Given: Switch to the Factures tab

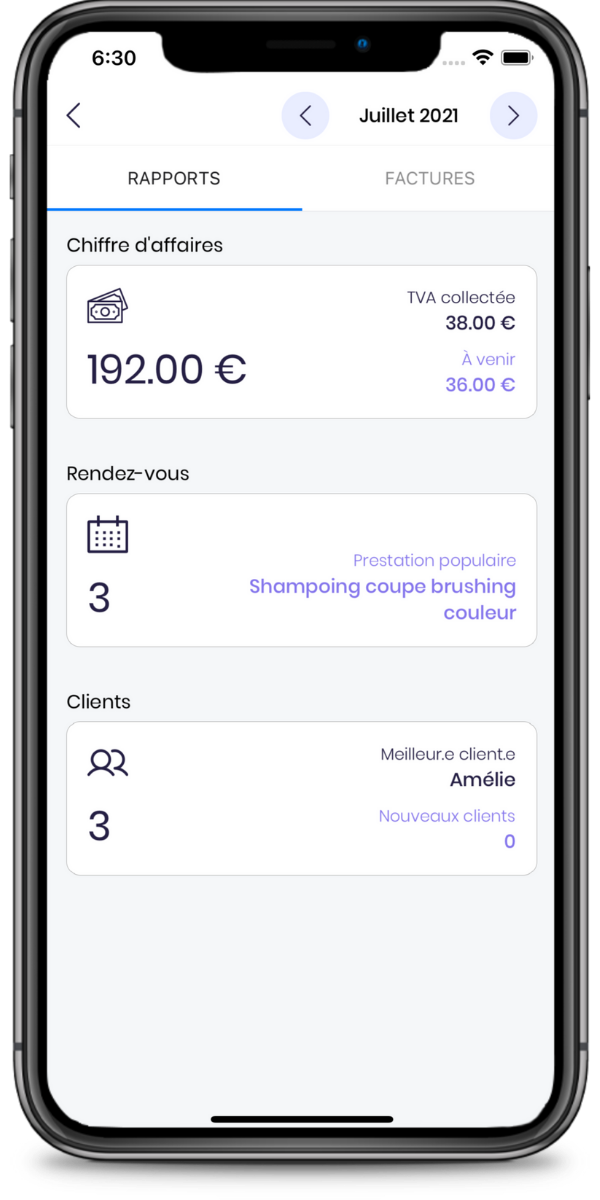Looking at the screenshot, I should click(x=430, y=179).
